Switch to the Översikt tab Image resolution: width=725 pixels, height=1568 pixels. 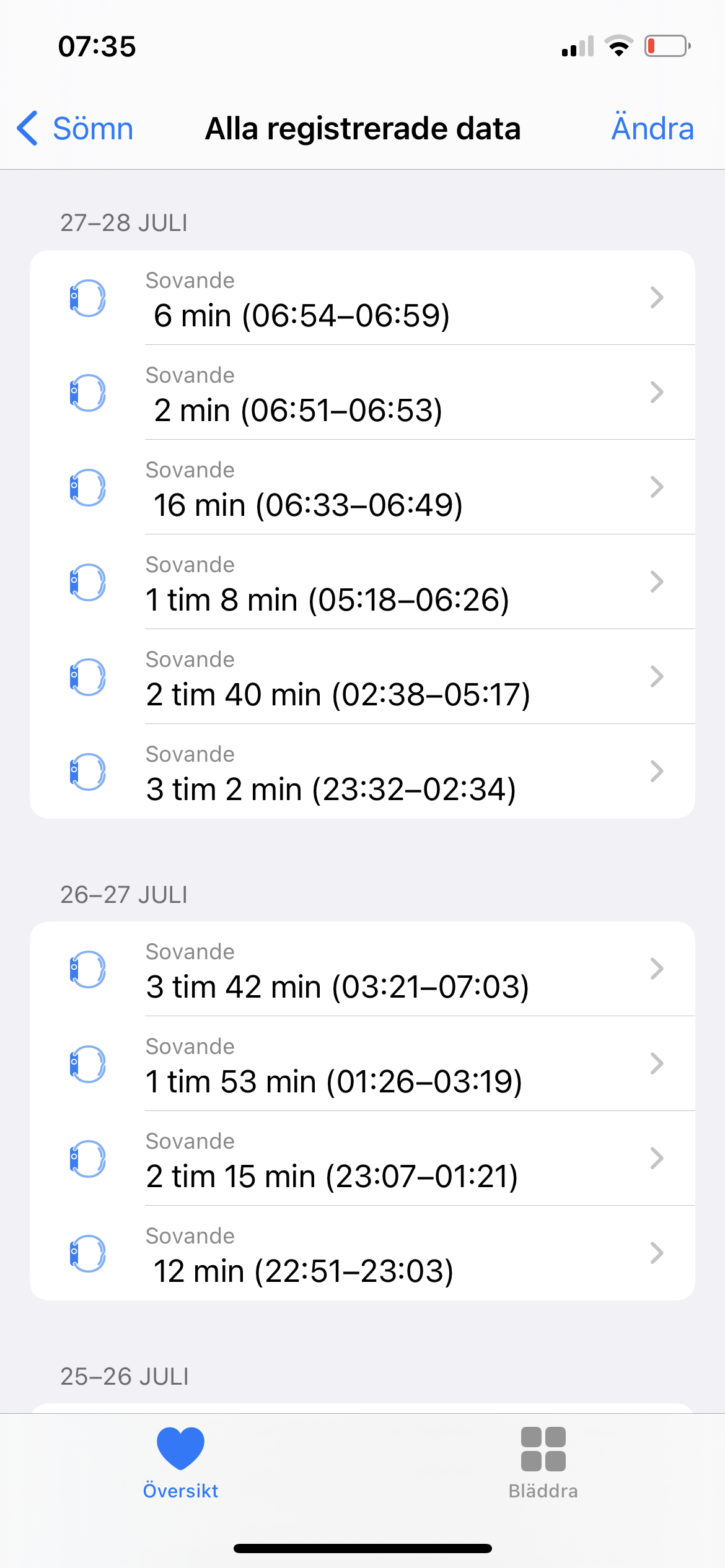pyautogui.click(x=180, y=1463)
